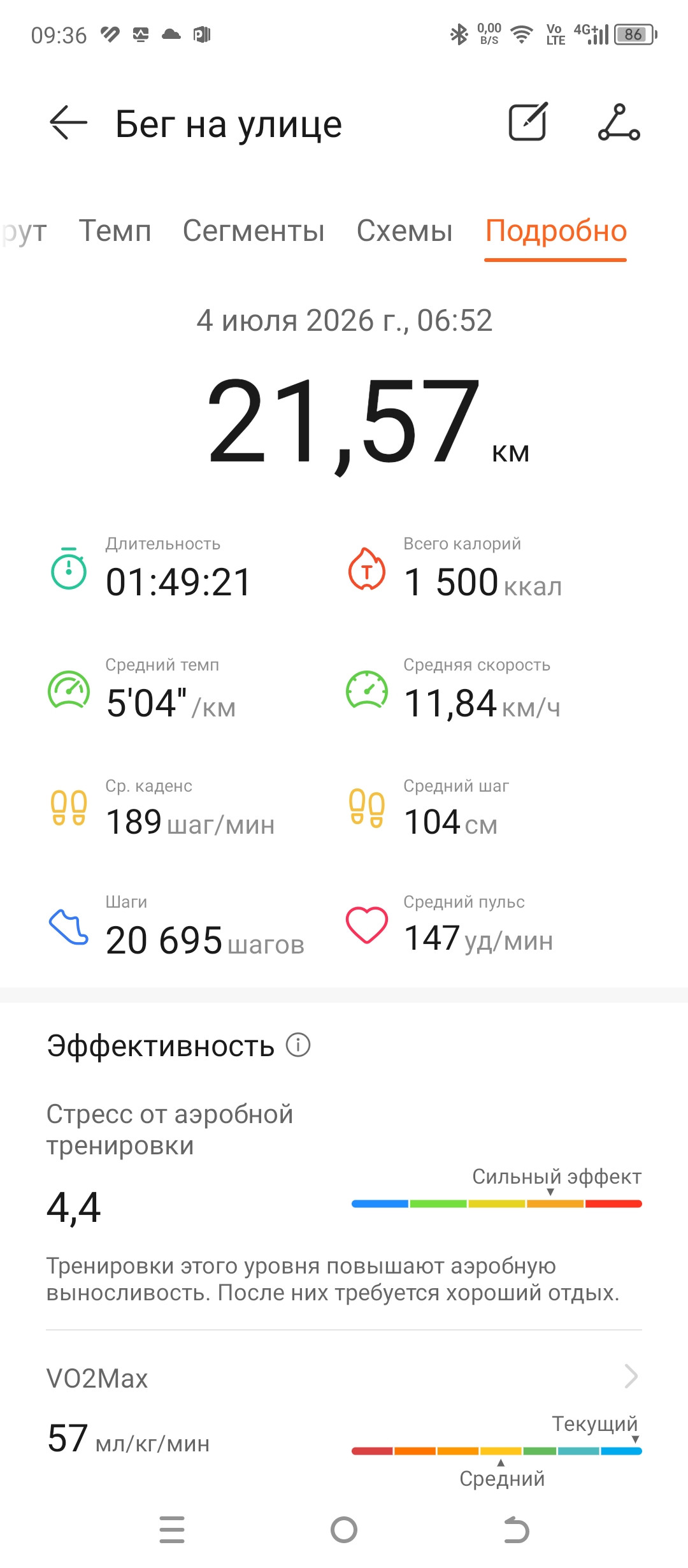Open VO2Max details row

344,1378
